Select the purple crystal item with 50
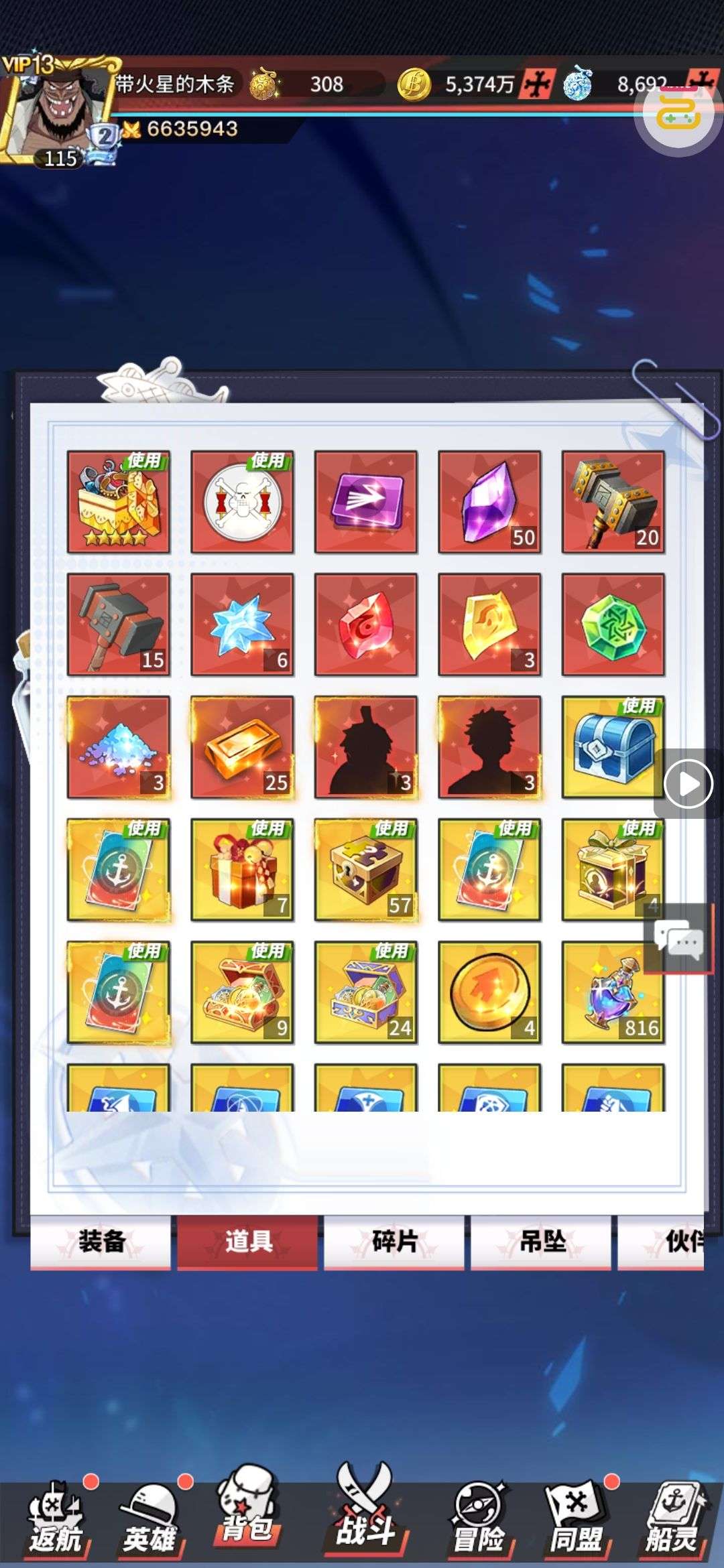 489,501
